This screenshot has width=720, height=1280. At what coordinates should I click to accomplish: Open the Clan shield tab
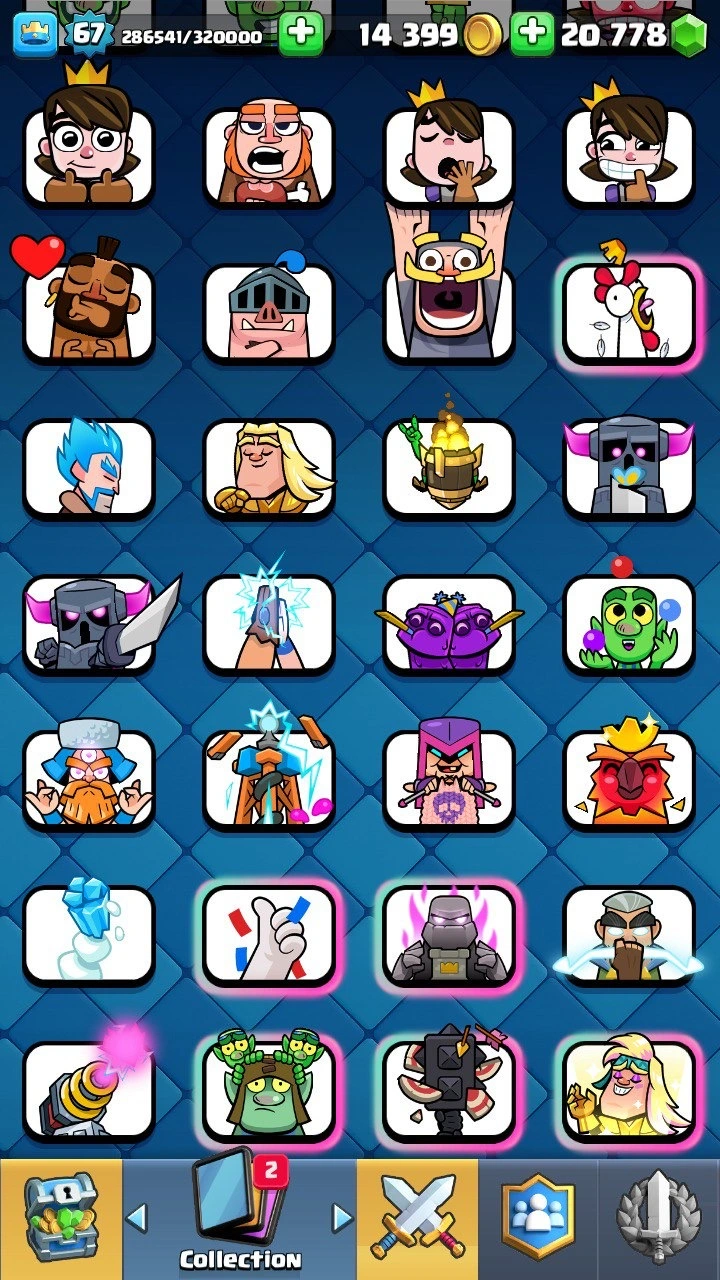[x=539, y=1218]
